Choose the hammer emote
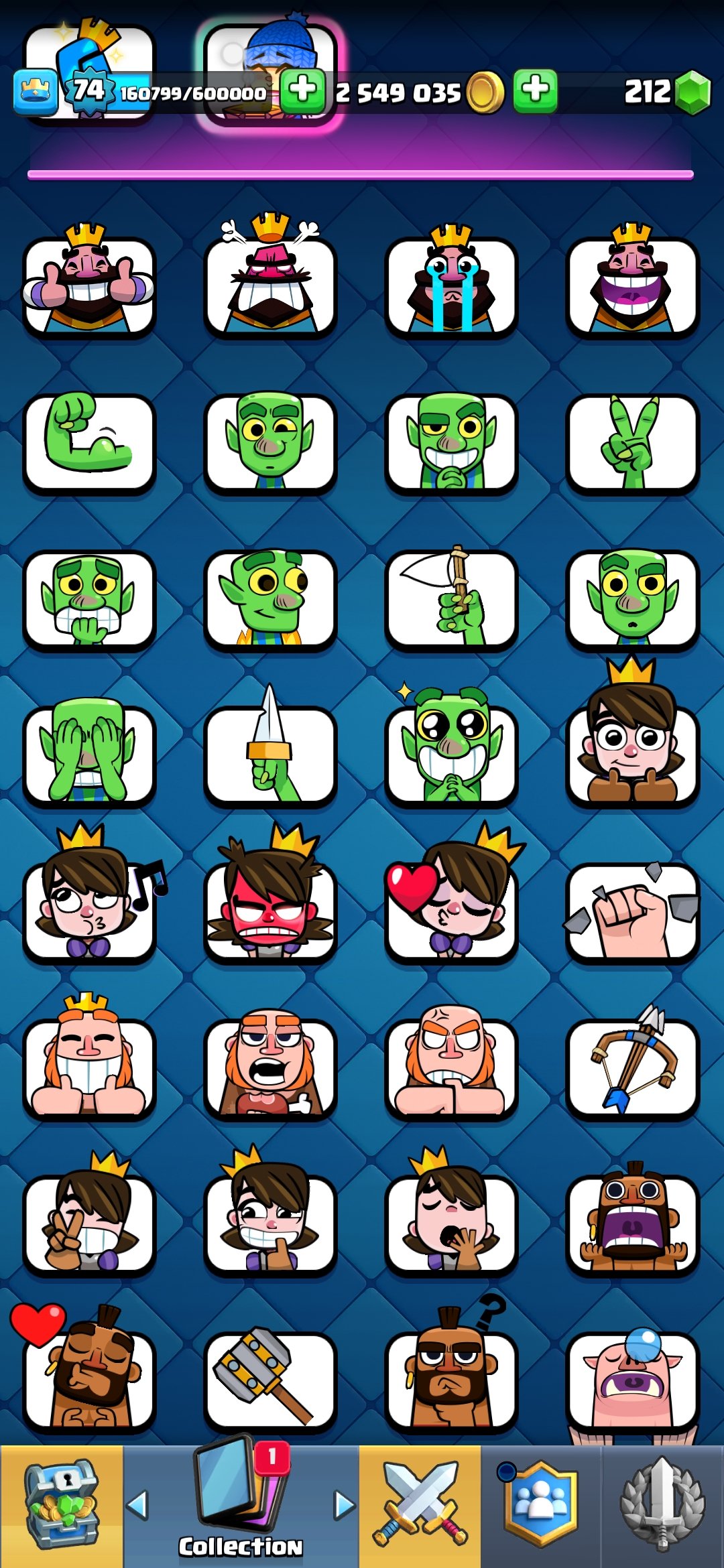This screenshot has width=724, height=1568. [270, 1380]
